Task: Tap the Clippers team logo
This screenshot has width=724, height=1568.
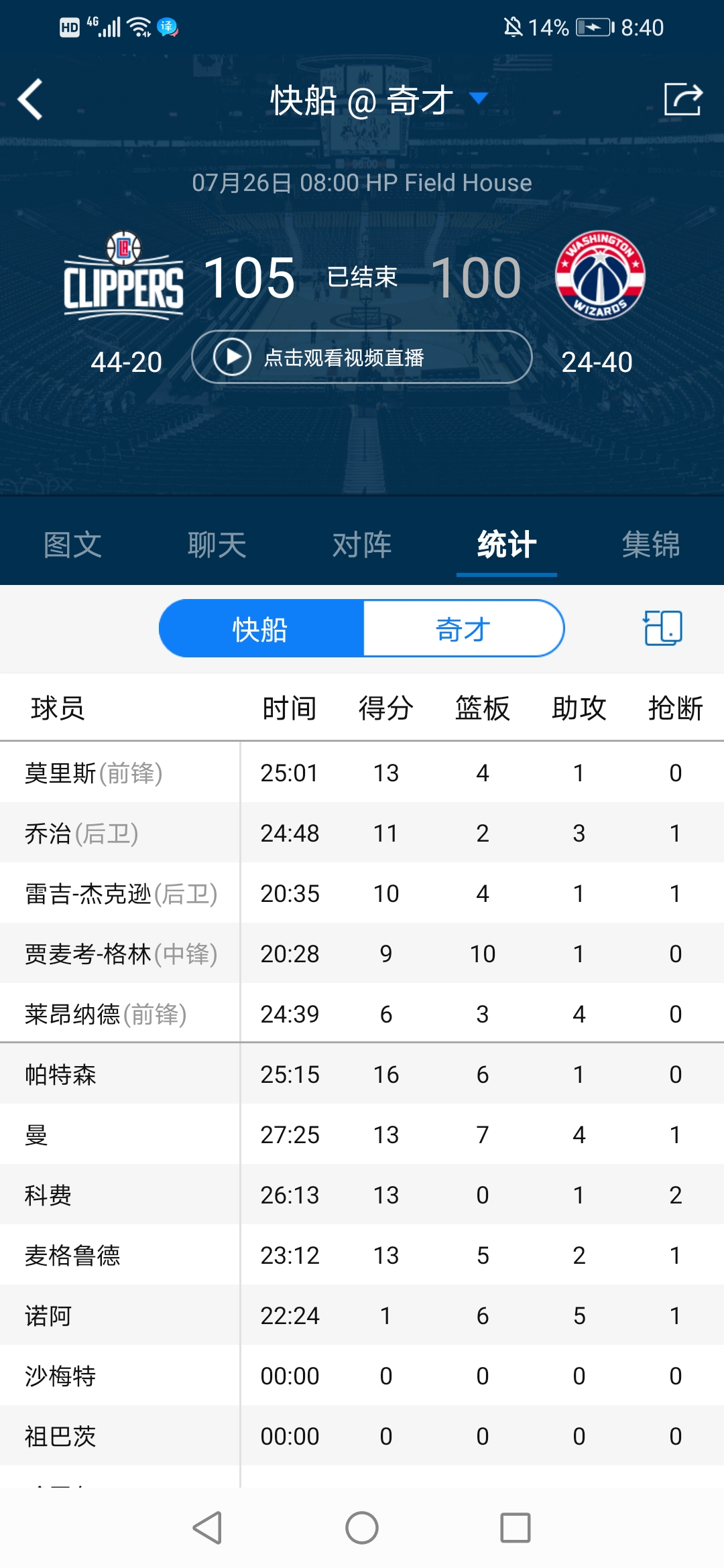Action: 123,276
